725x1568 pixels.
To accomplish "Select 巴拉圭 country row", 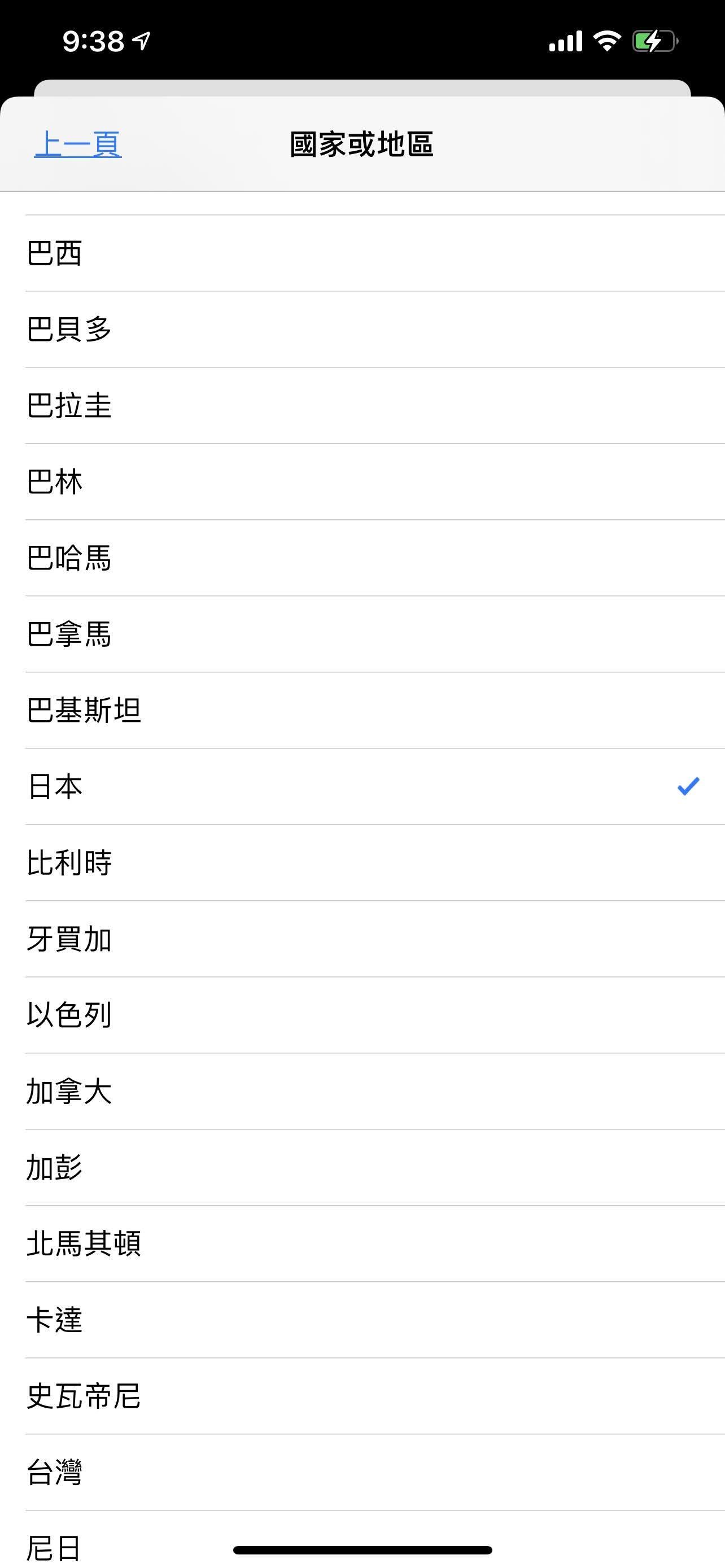I will click(362, 405).
